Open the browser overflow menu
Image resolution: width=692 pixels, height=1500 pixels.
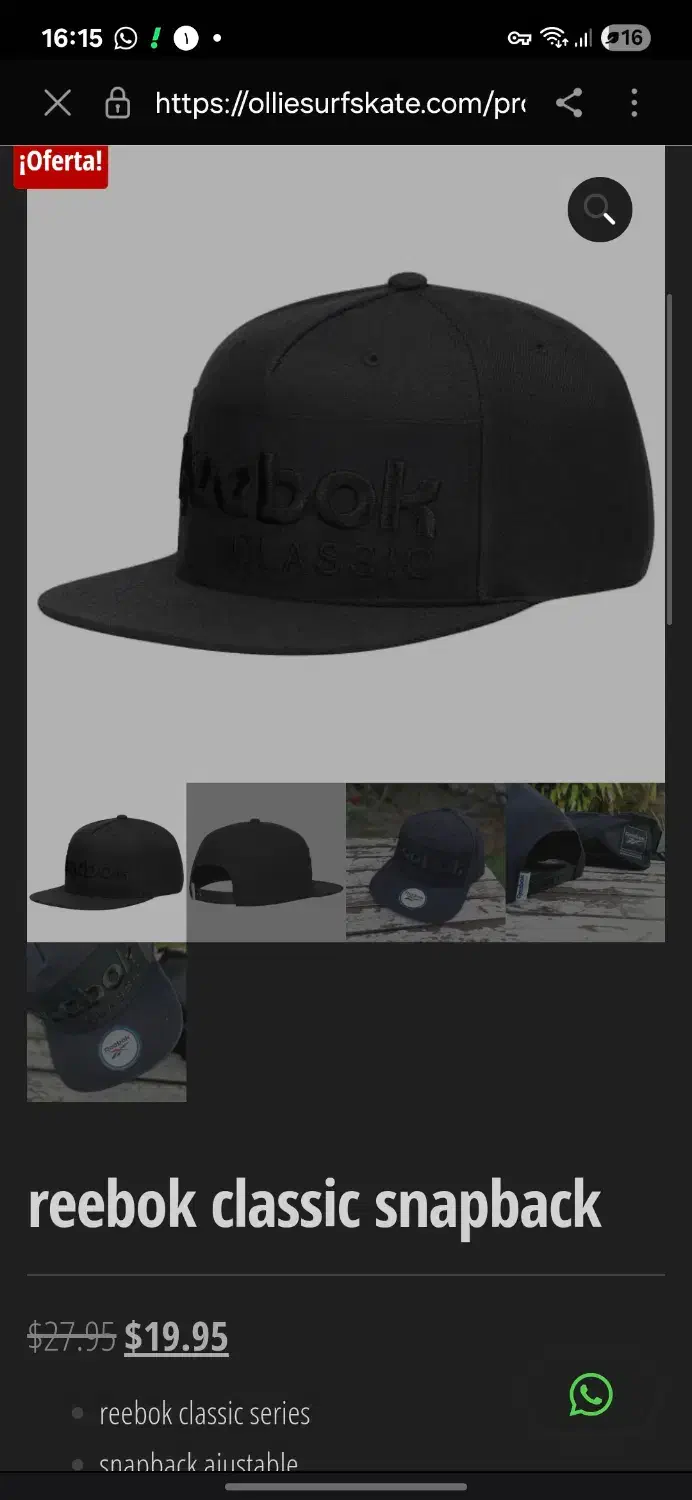[634, 103]
